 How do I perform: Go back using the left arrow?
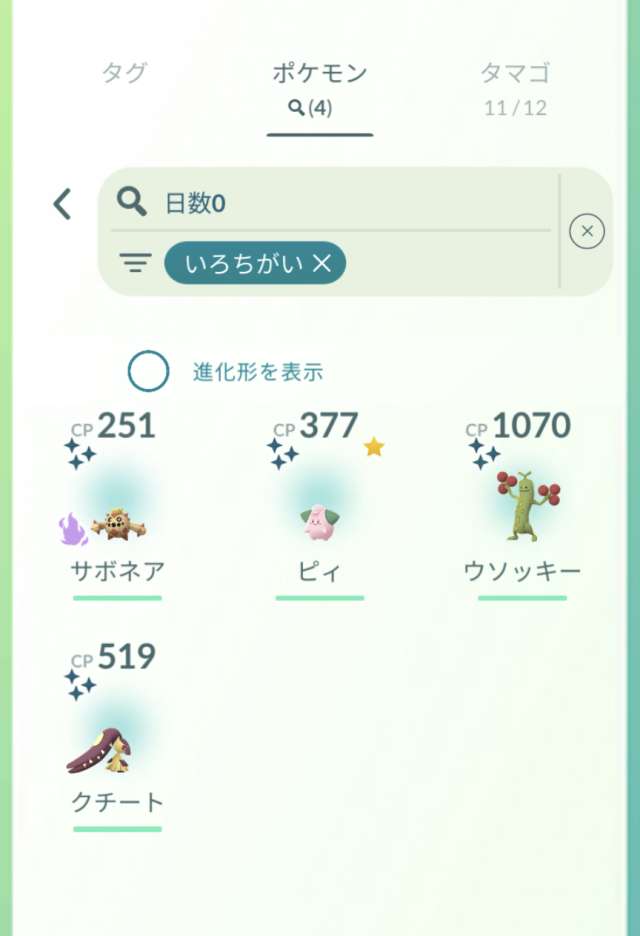point(62,204)
